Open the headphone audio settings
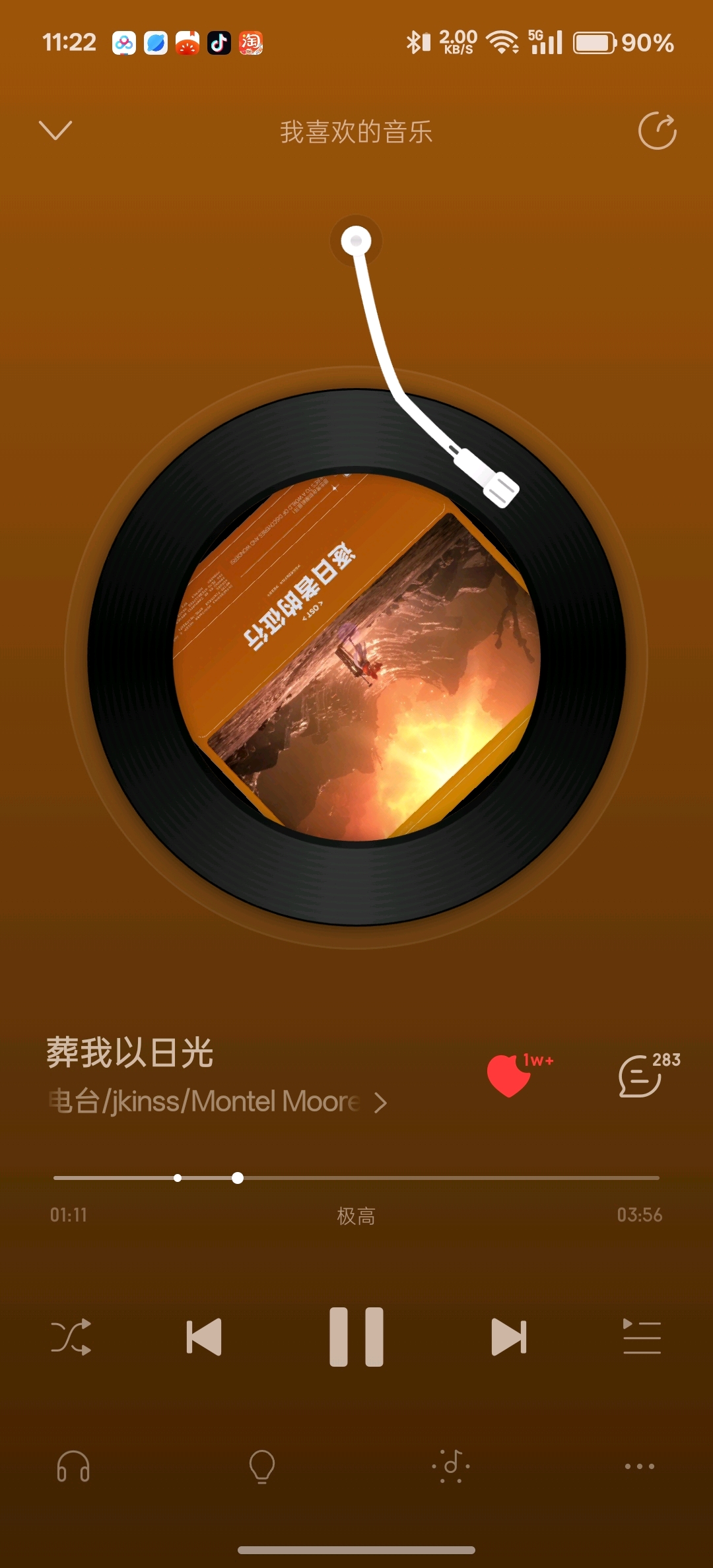The width and height of the screenshot is (713, 1568). [73, 1466]
